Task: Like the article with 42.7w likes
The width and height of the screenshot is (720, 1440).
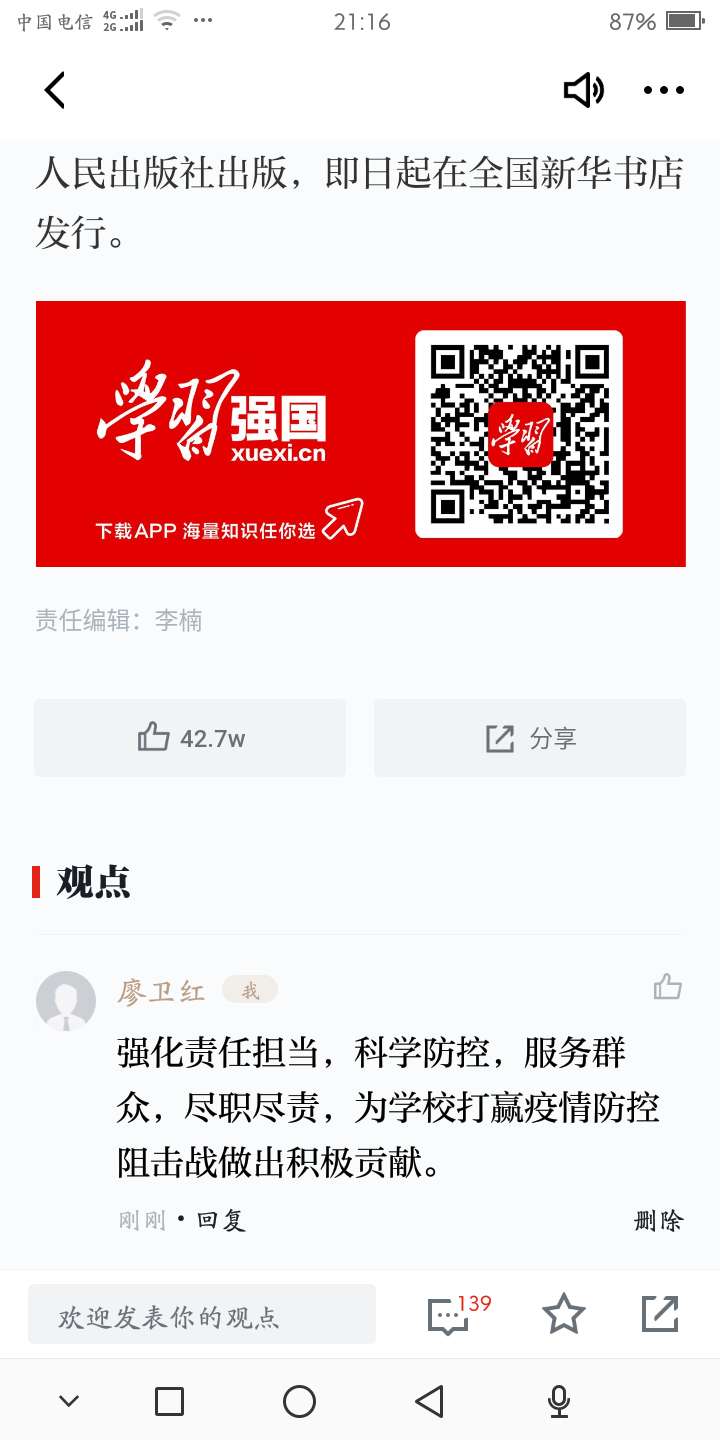Action: coord(190,739)
